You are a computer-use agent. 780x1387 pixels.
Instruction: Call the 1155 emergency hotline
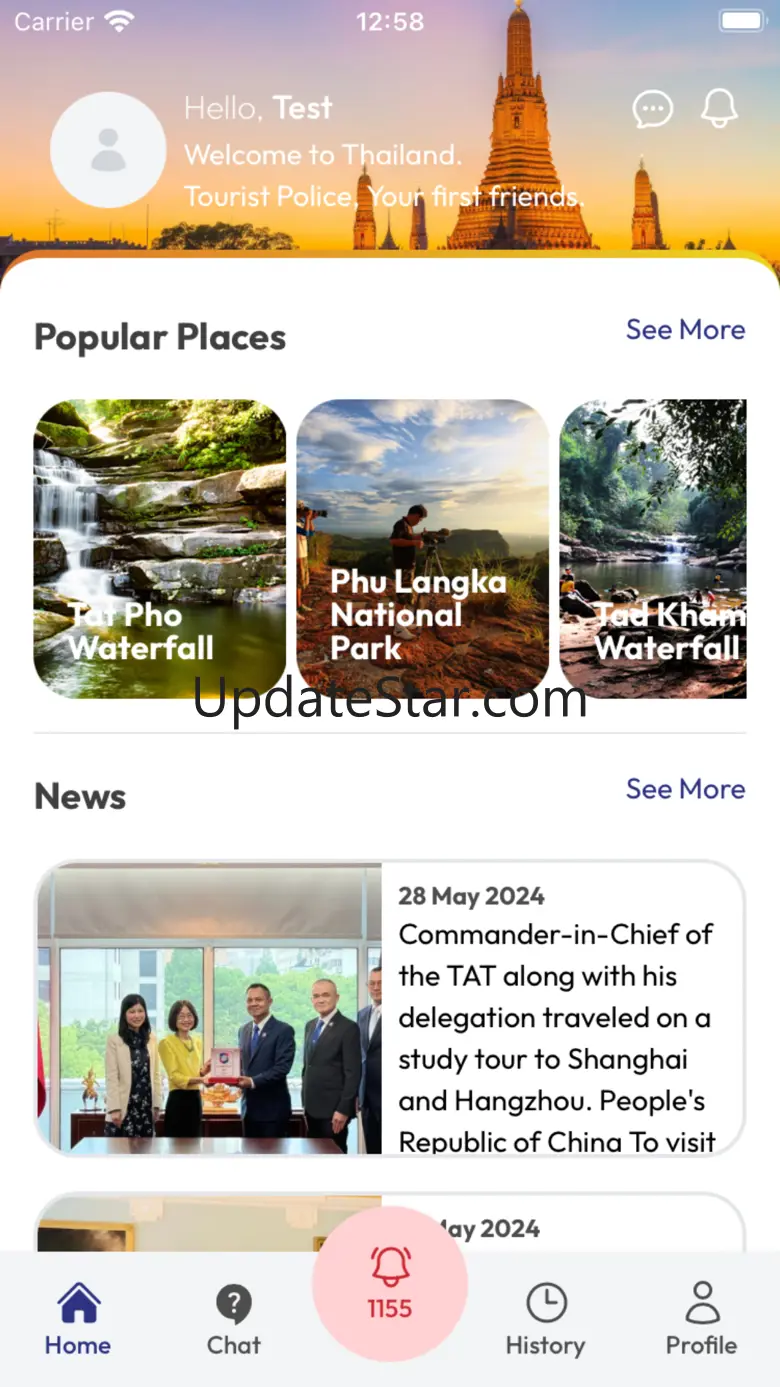pyautogui.click(x=390, y=1284)
